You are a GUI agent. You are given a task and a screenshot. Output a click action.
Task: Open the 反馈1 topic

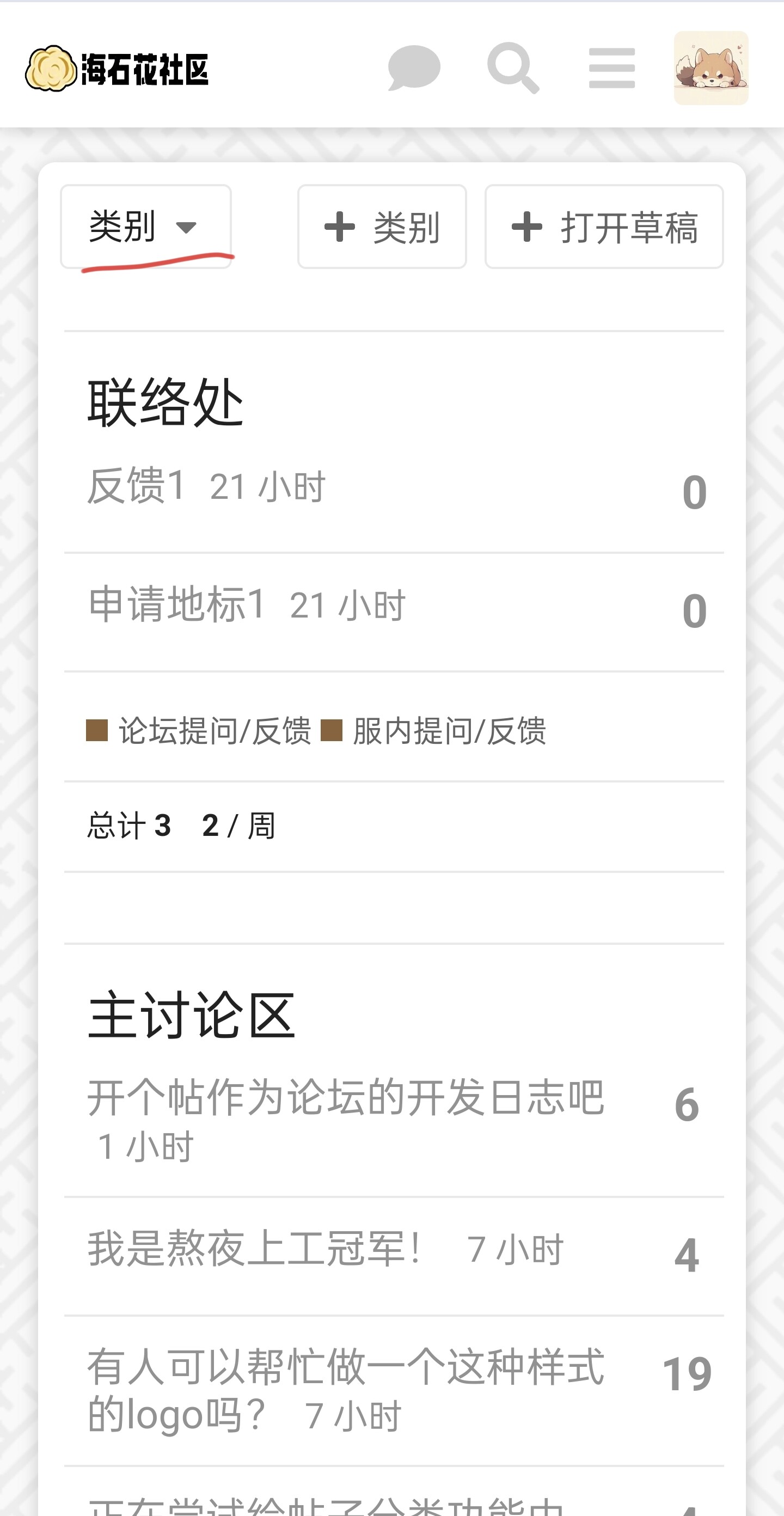[x=137, y=486]
